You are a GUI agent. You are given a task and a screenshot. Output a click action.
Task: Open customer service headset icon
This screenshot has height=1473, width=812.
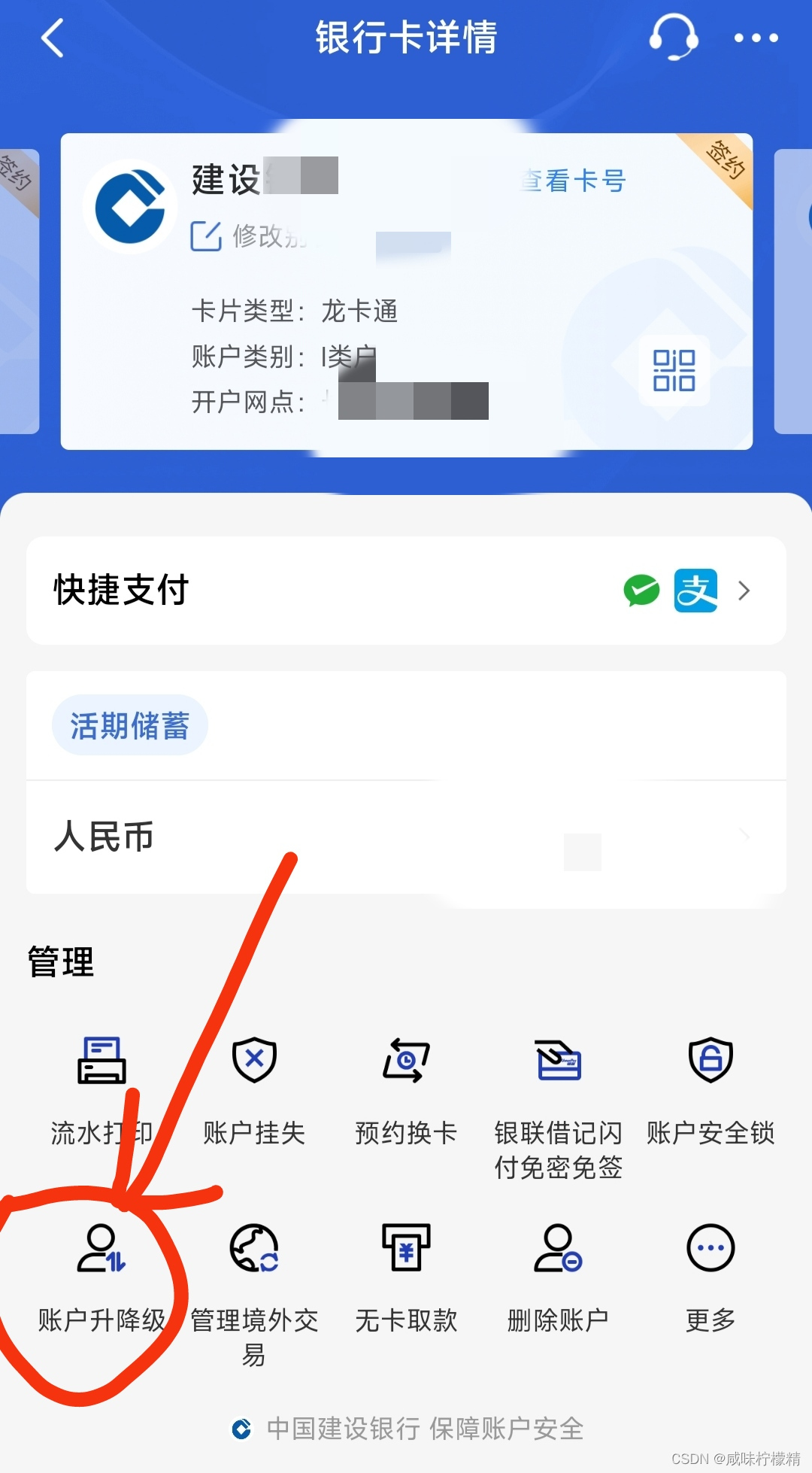[x=673, y=37]
